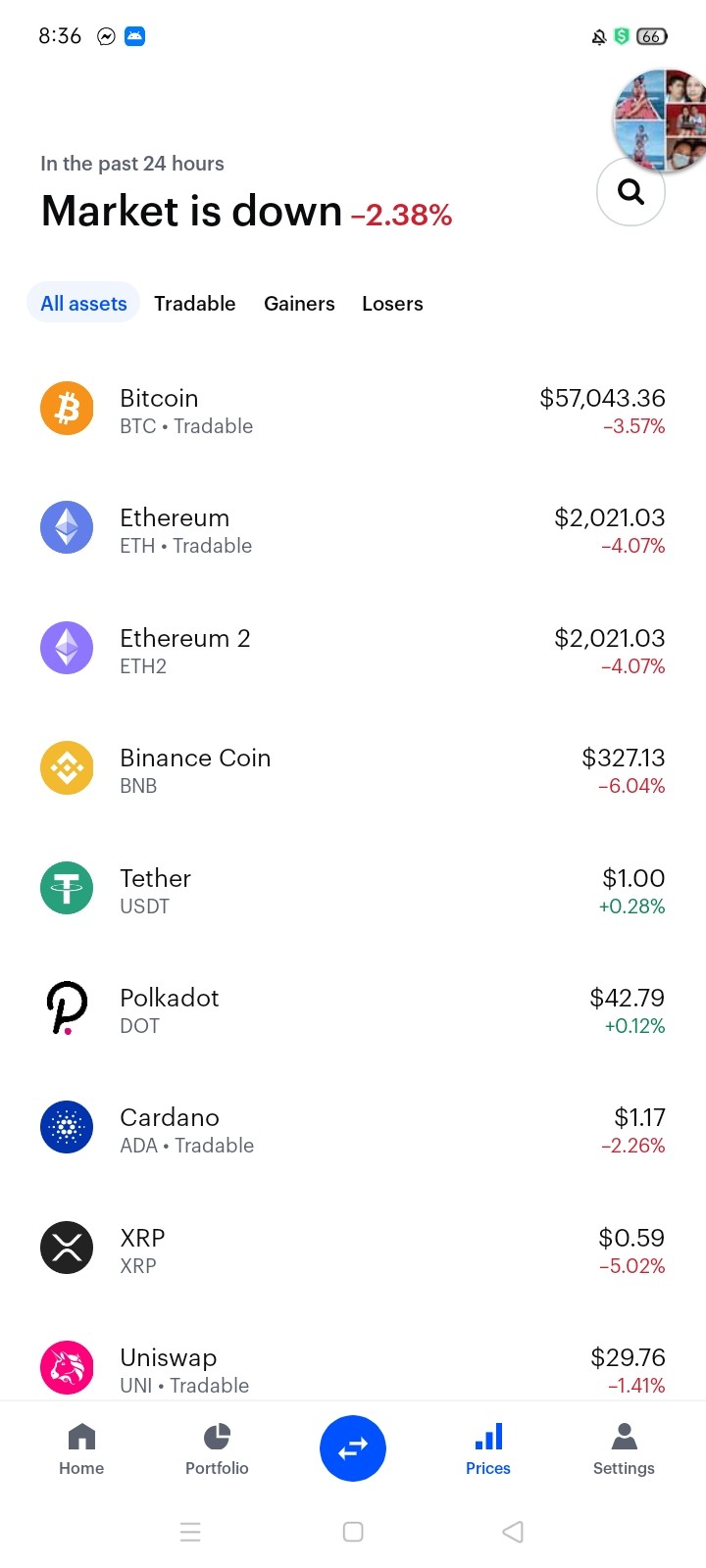
Task: Open the Uniswap UNI row
Action: click(x=353, y=1369)
